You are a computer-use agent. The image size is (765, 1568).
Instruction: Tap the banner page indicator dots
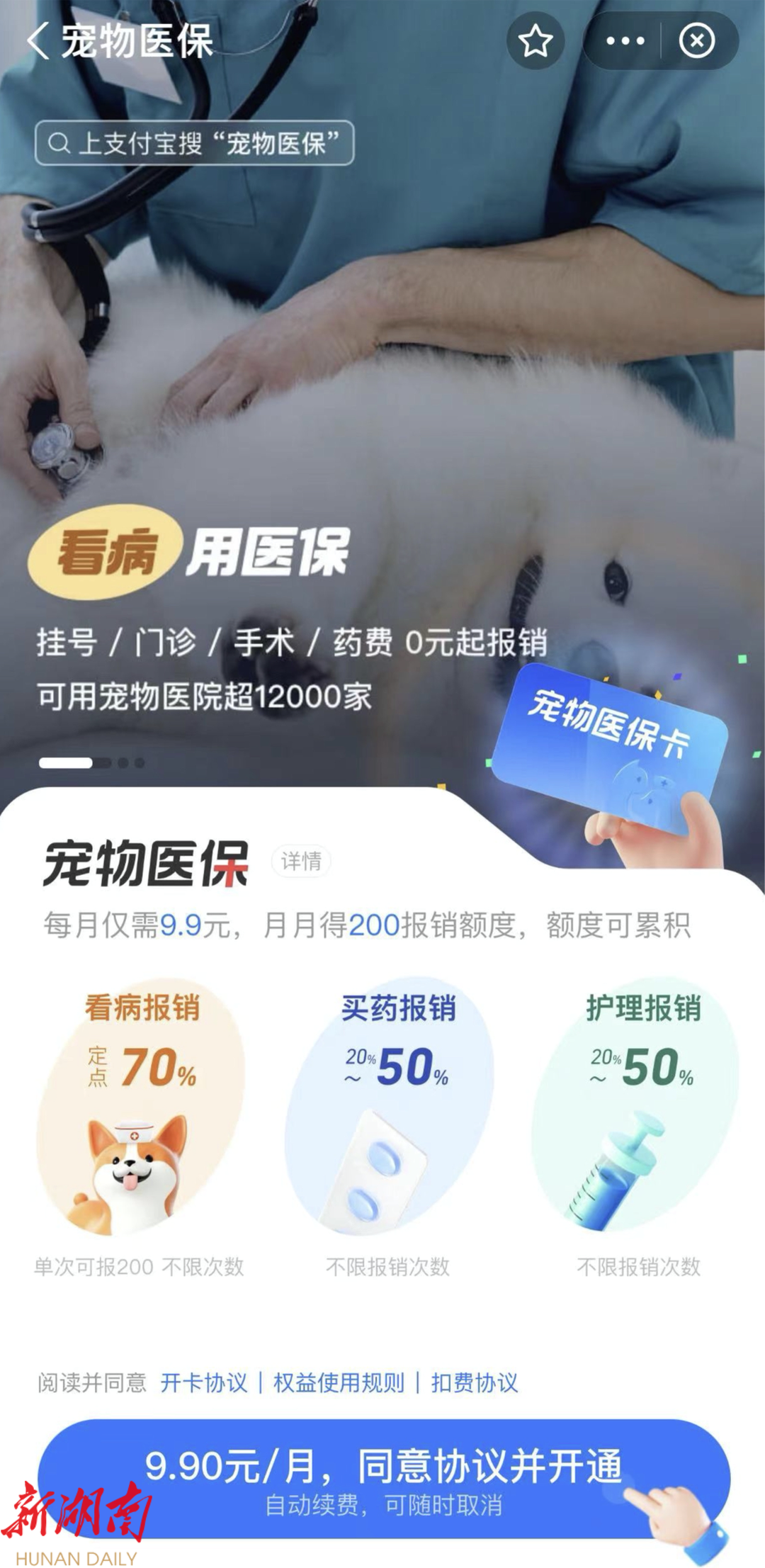[92, 763]
